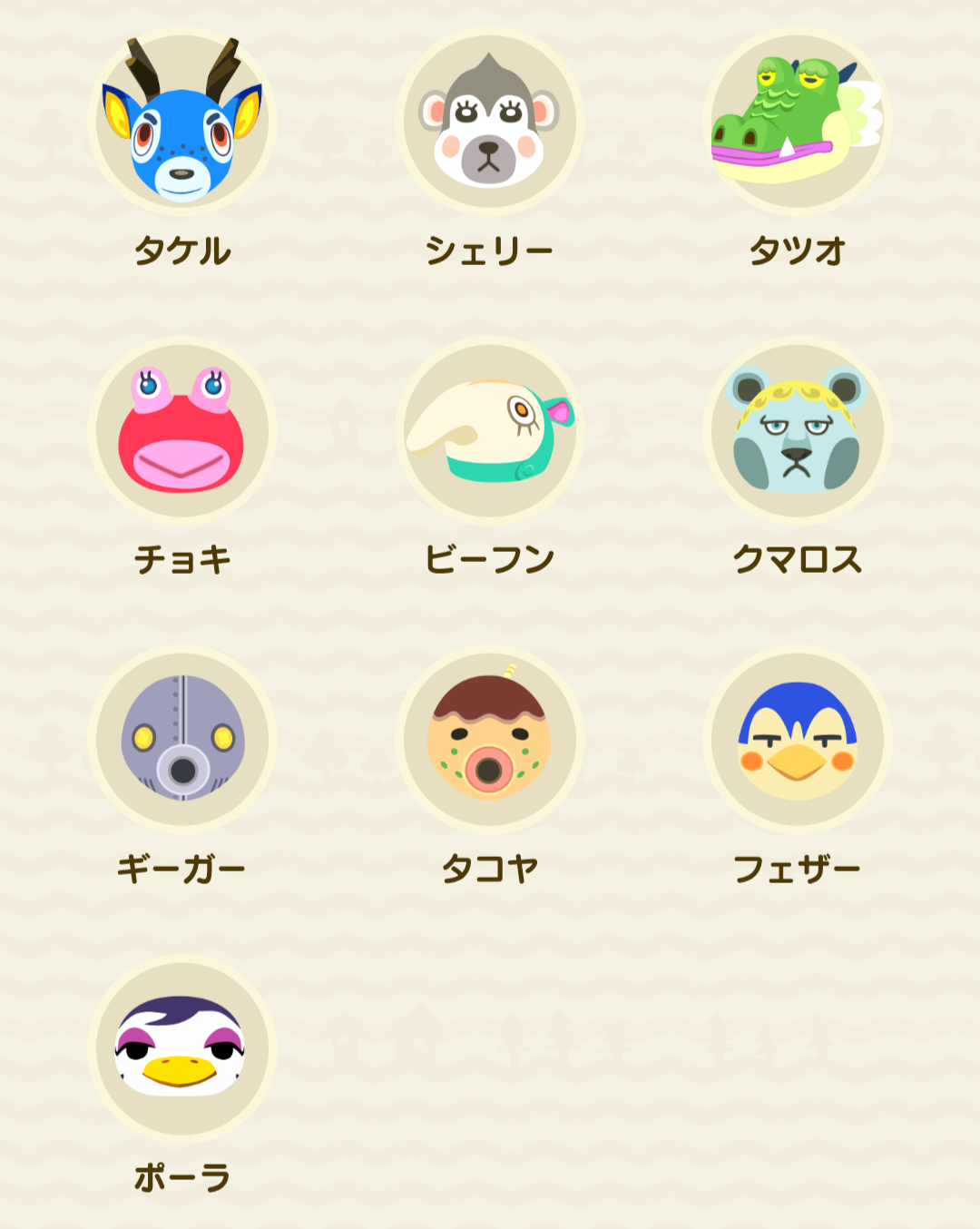Tap the チョキ frog villager
The width and height of the screenshot is (980, 1229).
coord(182,430)
